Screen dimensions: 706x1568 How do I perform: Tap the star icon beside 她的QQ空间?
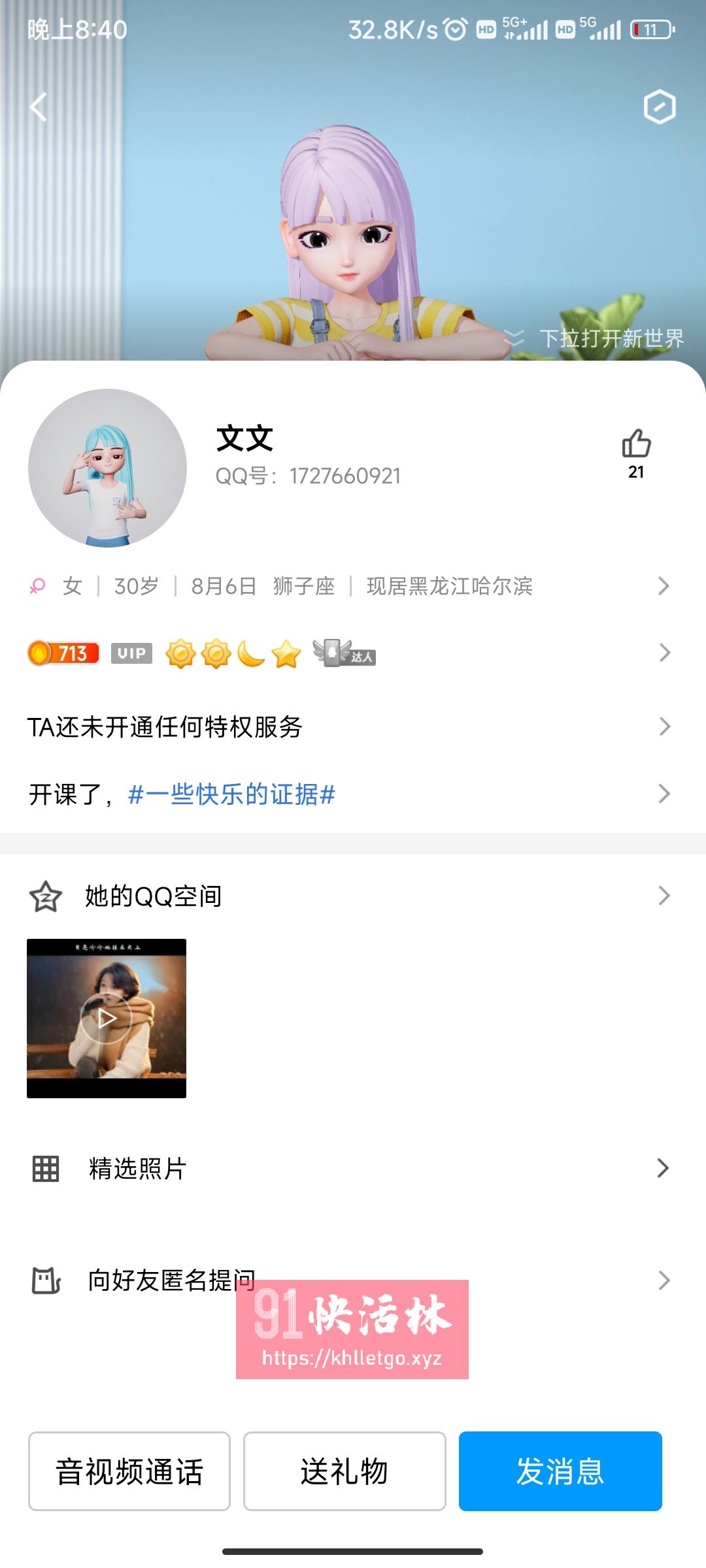(x=44, y=894)
